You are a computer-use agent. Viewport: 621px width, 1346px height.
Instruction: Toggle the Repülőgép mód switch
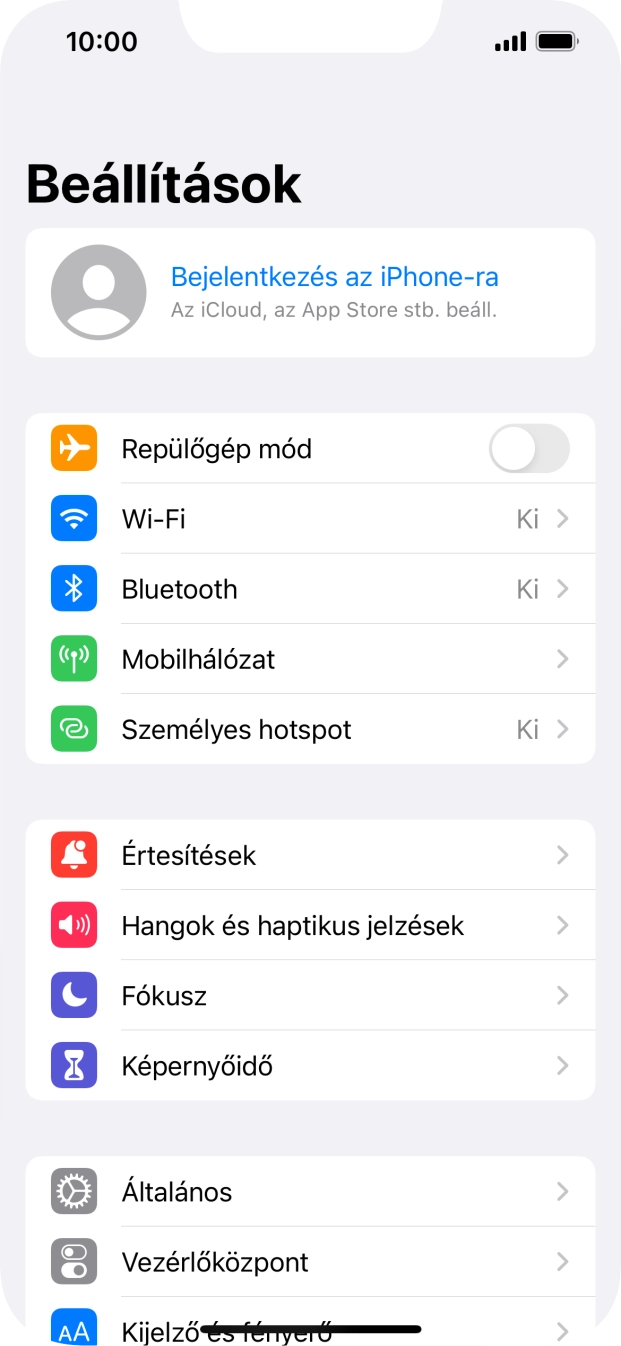529,449
